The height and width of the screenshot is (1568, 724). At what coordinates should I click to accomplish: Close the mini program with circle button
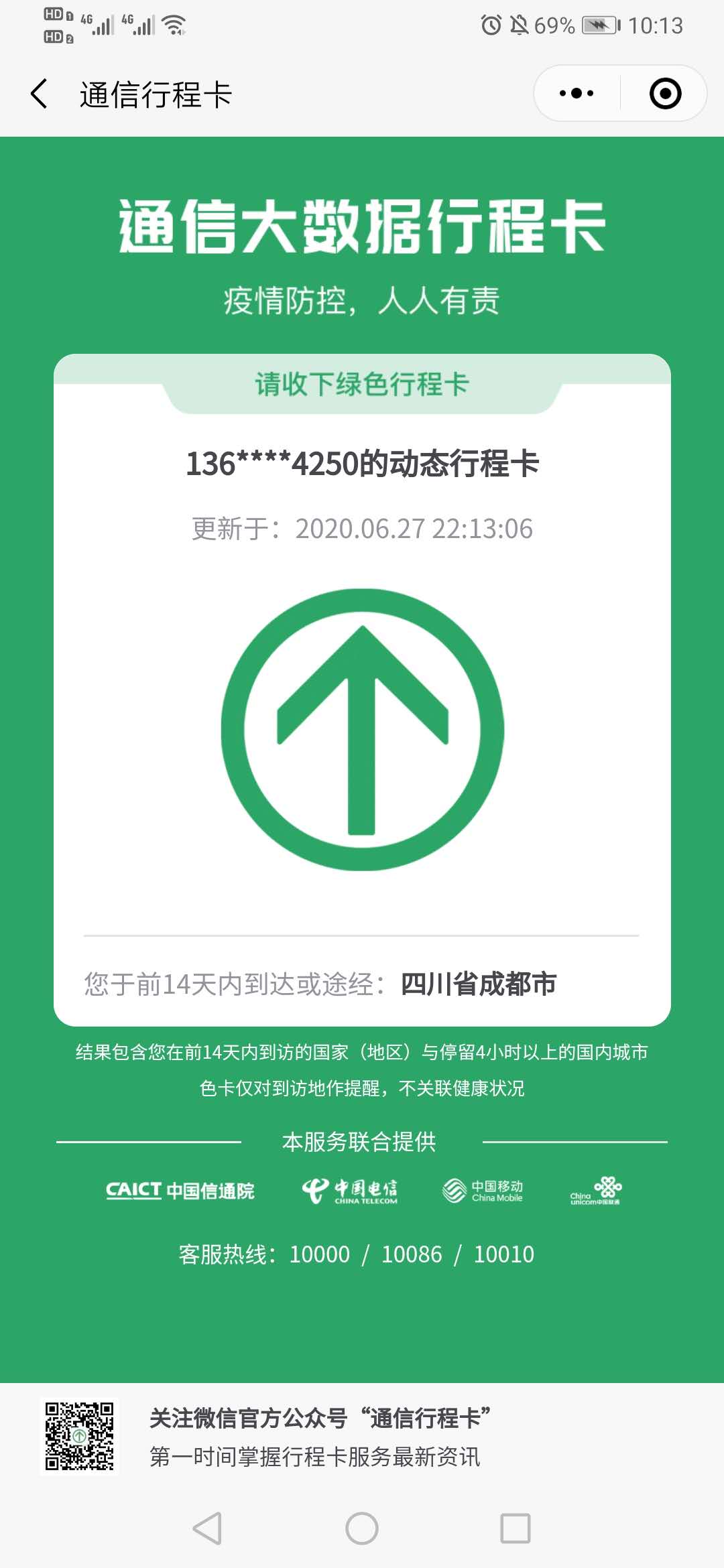(665, 94)
